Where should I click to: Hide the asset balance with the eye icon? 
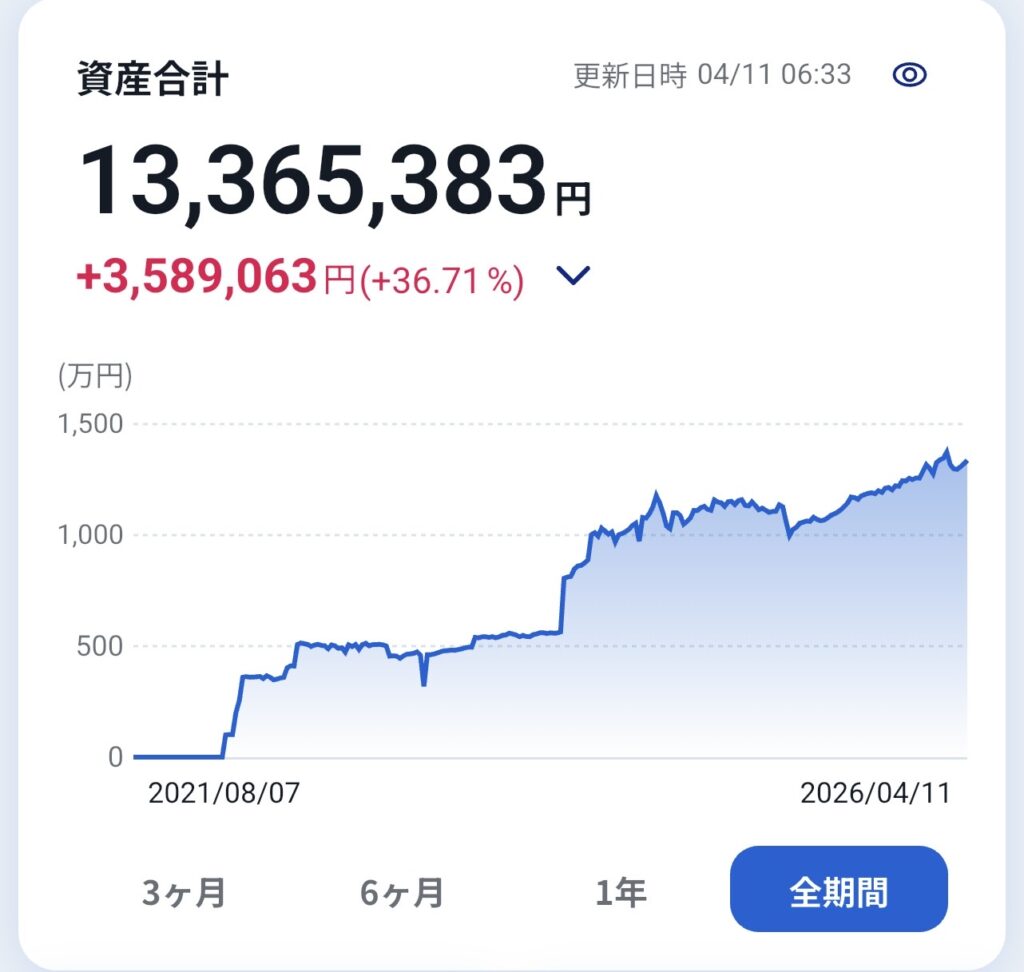(909, 75)
